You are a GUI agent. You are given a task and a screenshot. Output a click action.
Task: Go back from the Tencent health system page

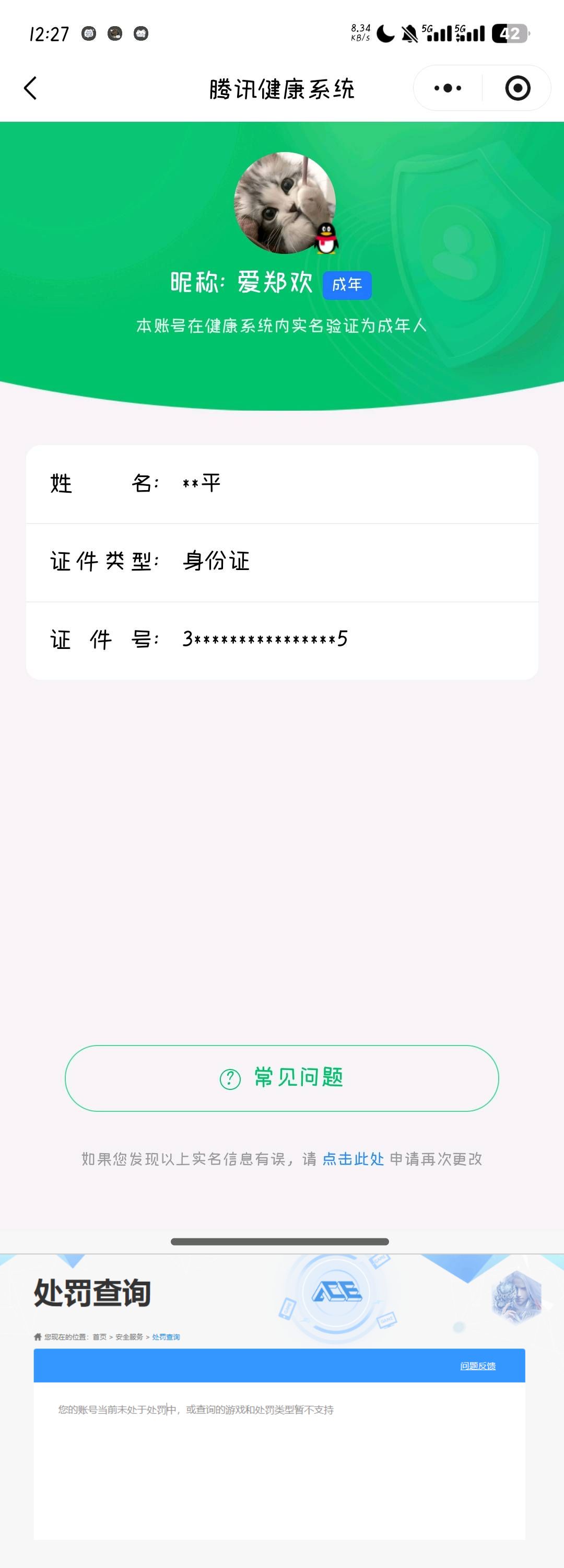click(x=30, y=88)
